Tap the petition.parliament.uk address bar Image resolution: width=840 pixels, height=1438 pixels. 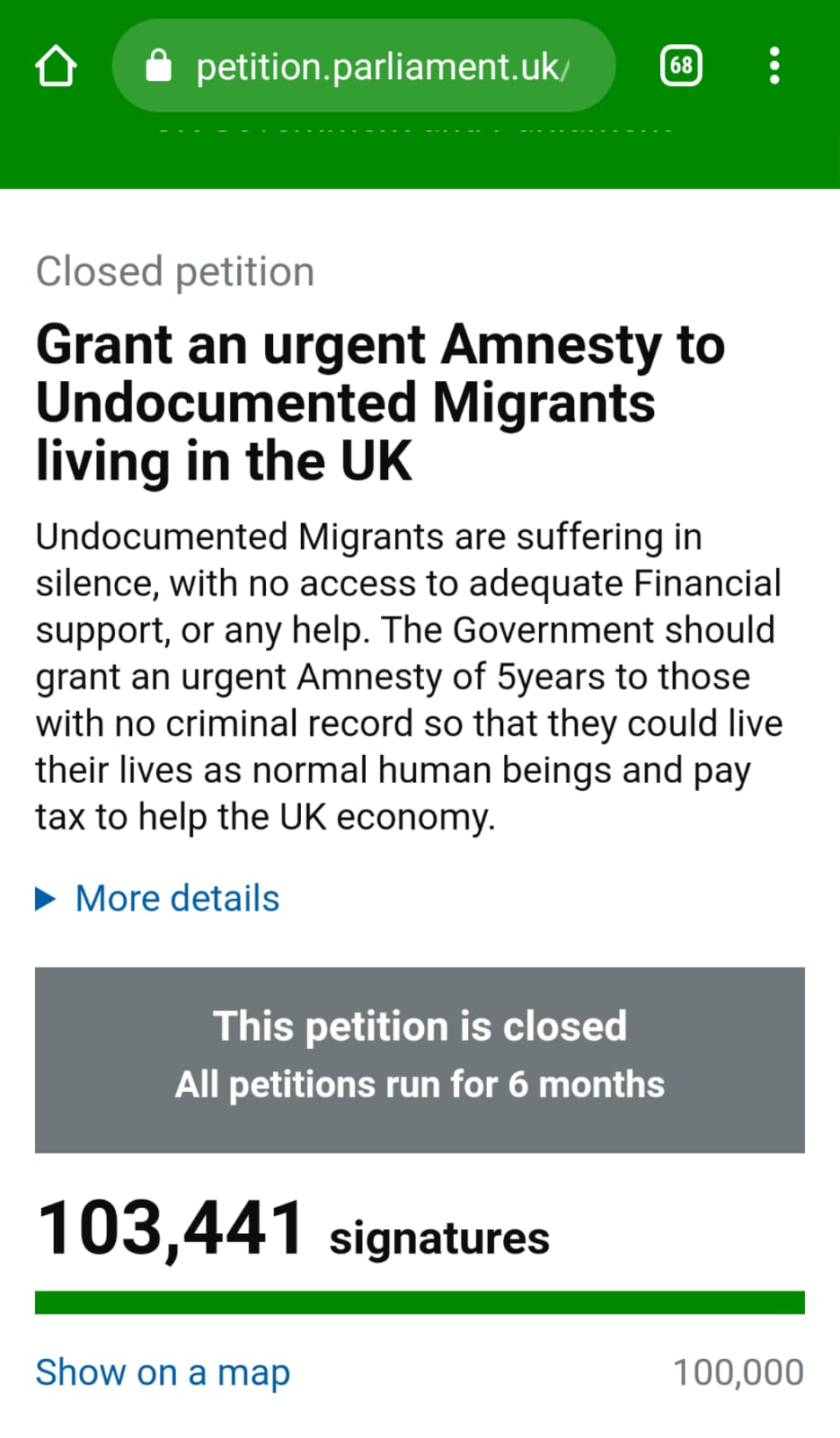click(364, 66)
